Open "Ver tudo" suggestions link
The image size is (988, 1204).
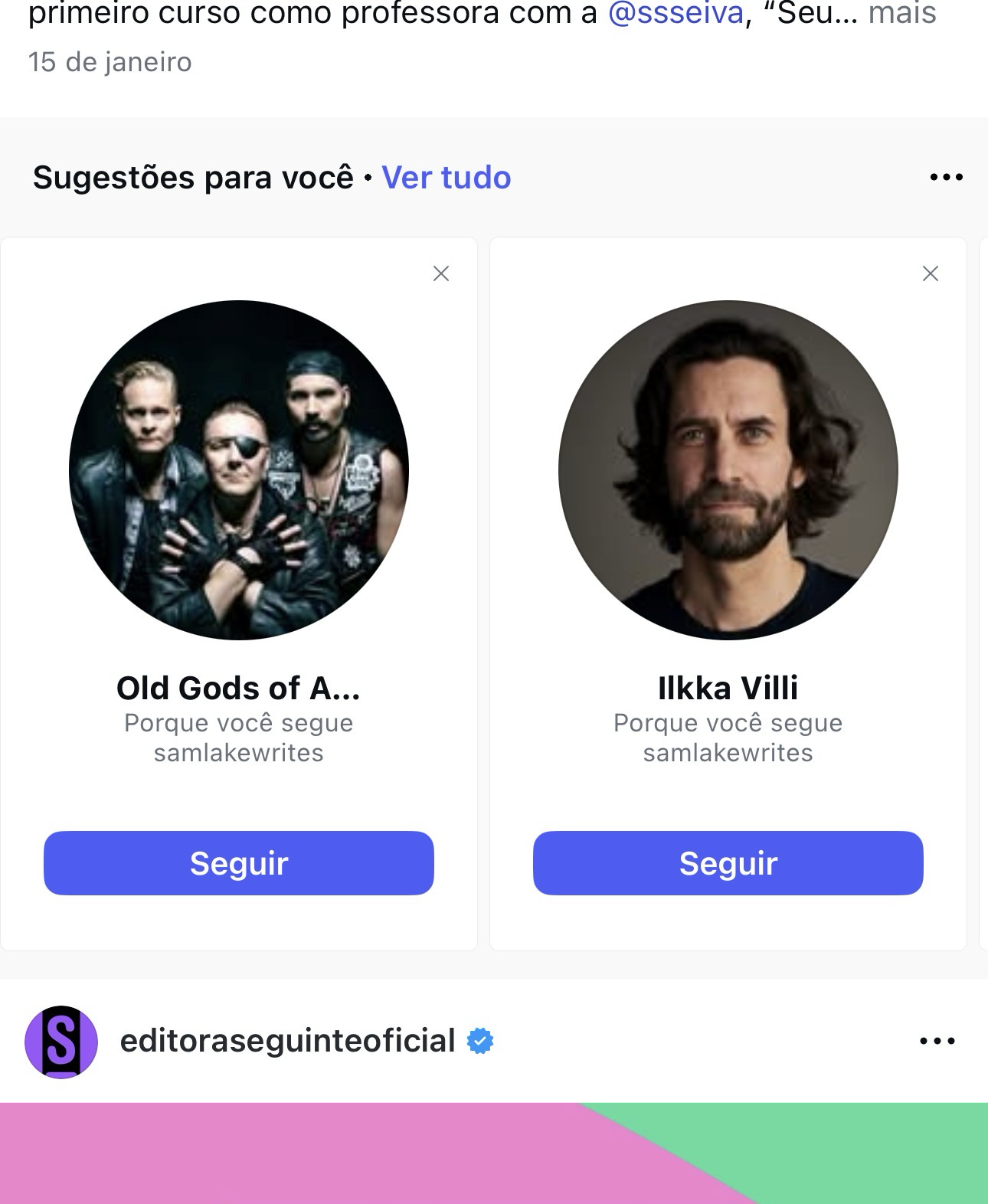click(x=446, y=178)
